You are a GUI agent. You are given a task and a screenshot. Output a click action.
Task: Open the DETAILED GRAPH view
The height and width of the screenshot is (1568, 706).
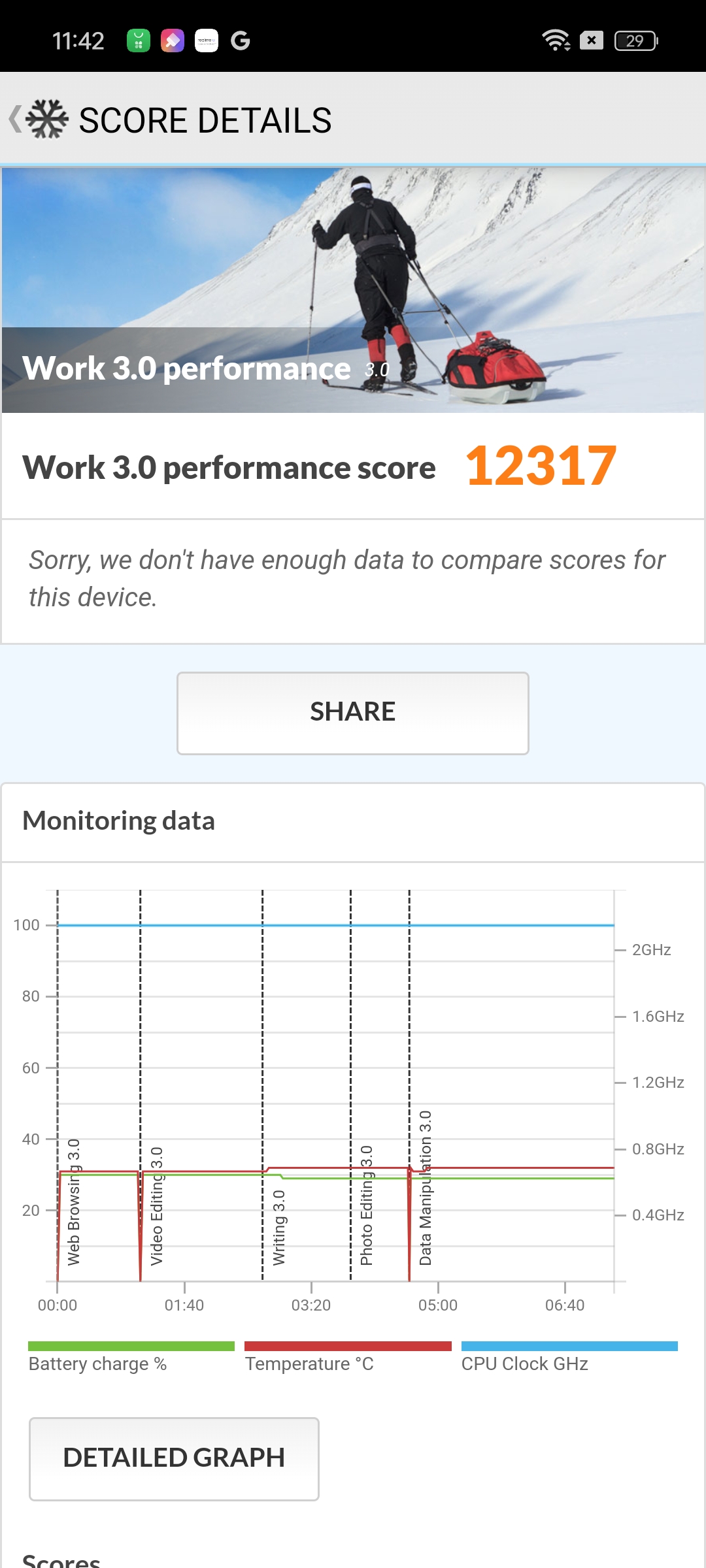point(174,1458)
